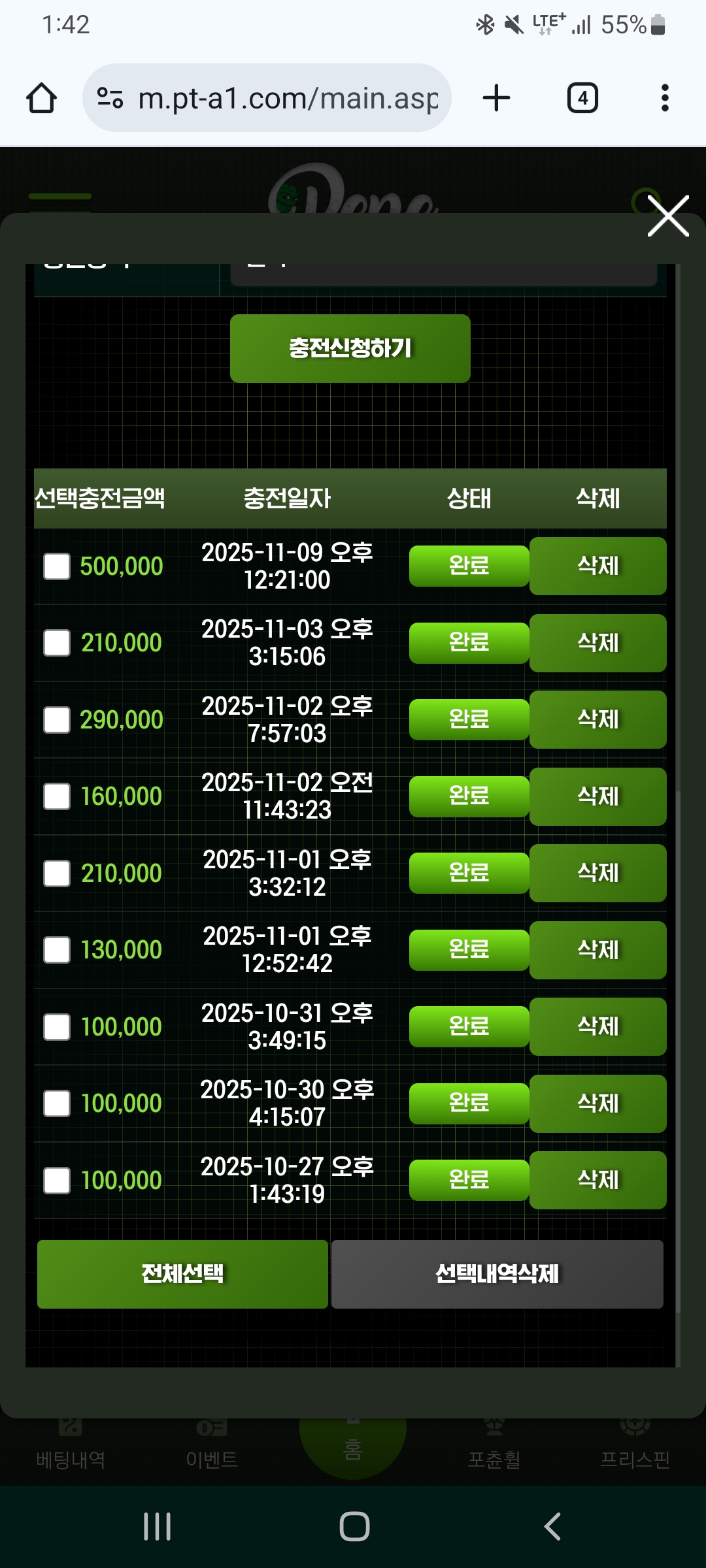Open the browser tab switcher
This screenshot has height=1568, width=706.
[582, 98]
